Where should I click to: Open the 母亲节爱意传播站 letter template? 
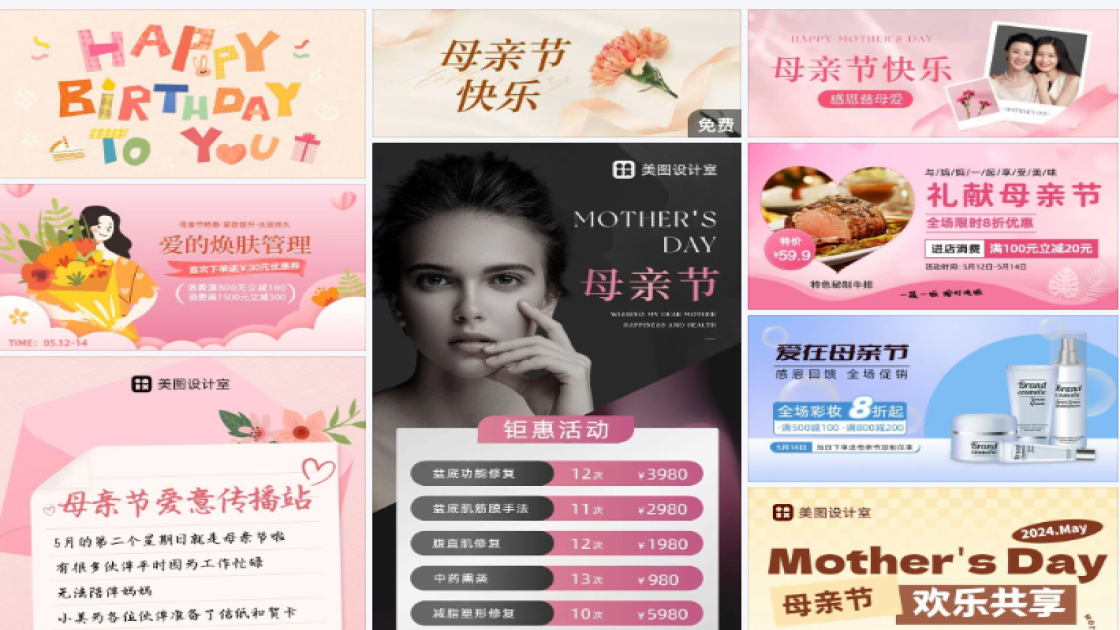point(182,494)
